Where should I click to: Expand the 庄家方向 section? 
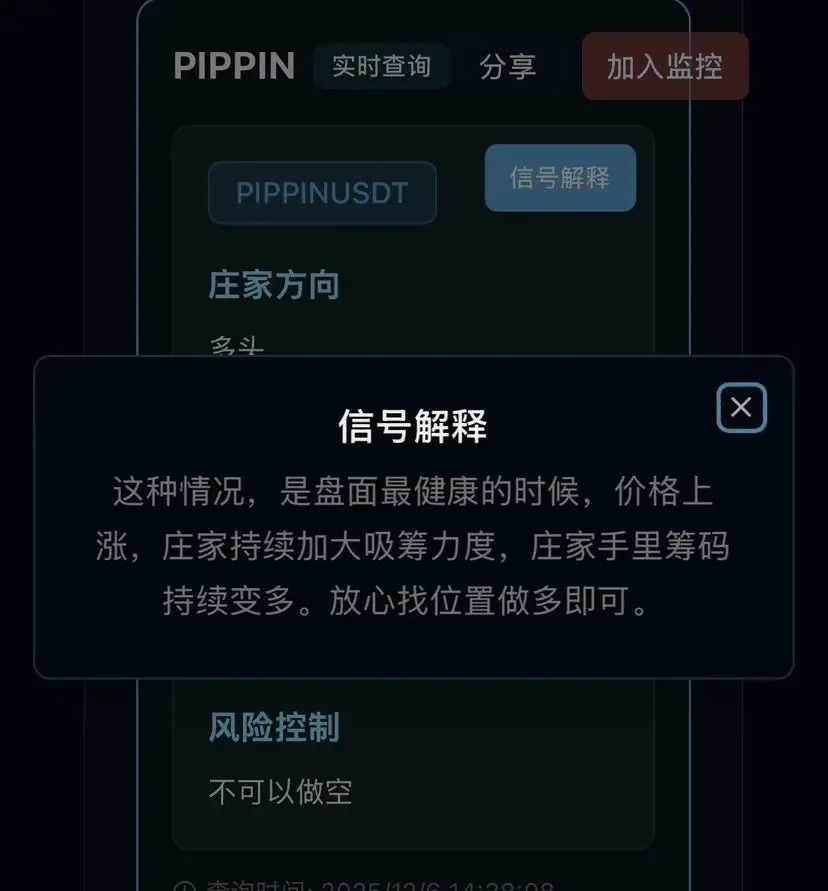pyautogui.click(x=273, y=286)
